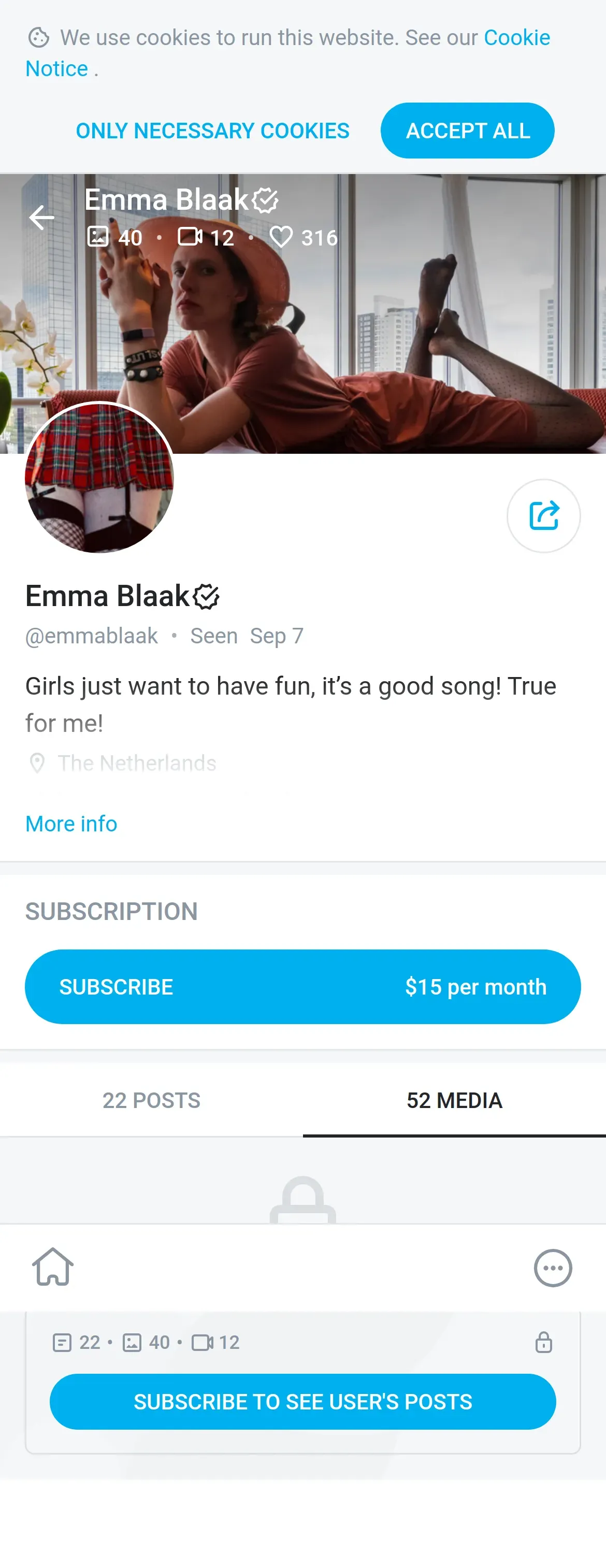Accept all cookies
This screenshot has height=1568, width=606.
467,131
